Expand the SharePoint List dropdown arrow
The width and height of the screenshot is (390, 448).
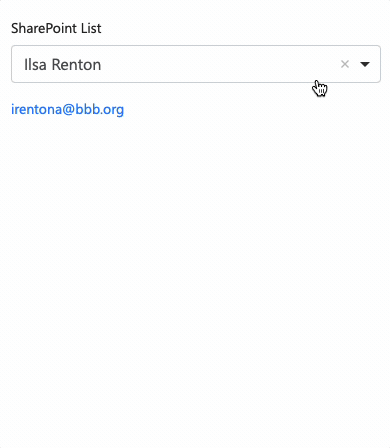(x=365, y=64)
